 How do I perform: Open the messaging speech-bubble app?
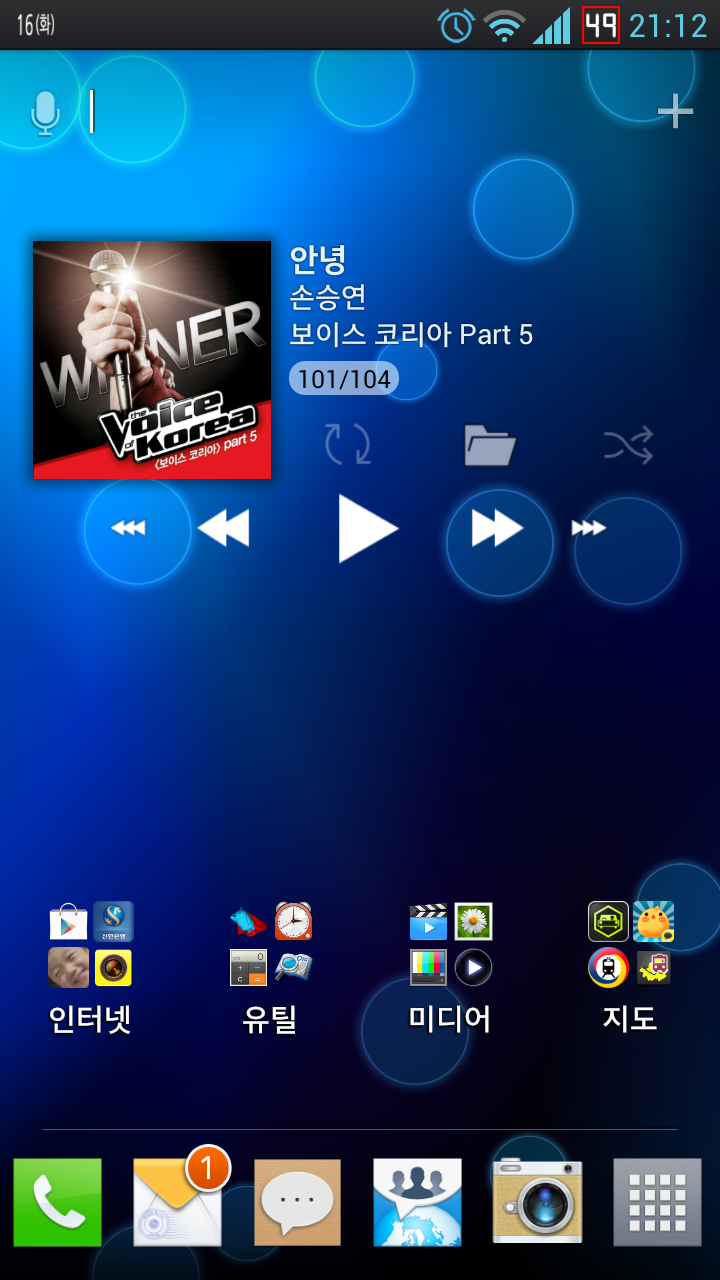click(297, 1202)
